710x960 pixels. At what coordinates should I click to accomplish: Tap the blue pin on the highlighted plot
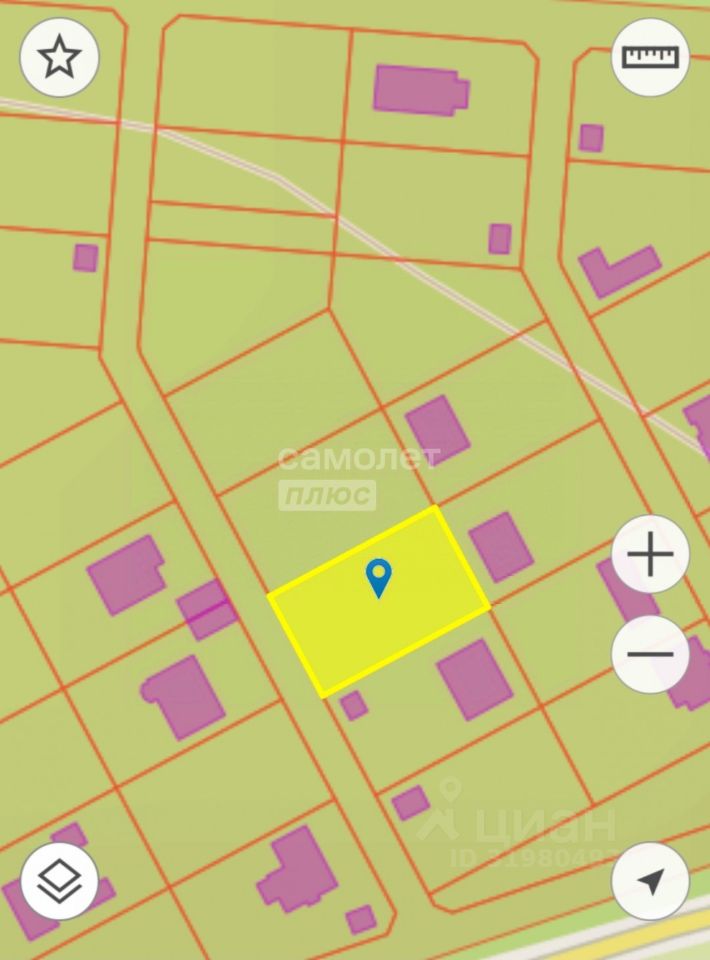[379, 577]
